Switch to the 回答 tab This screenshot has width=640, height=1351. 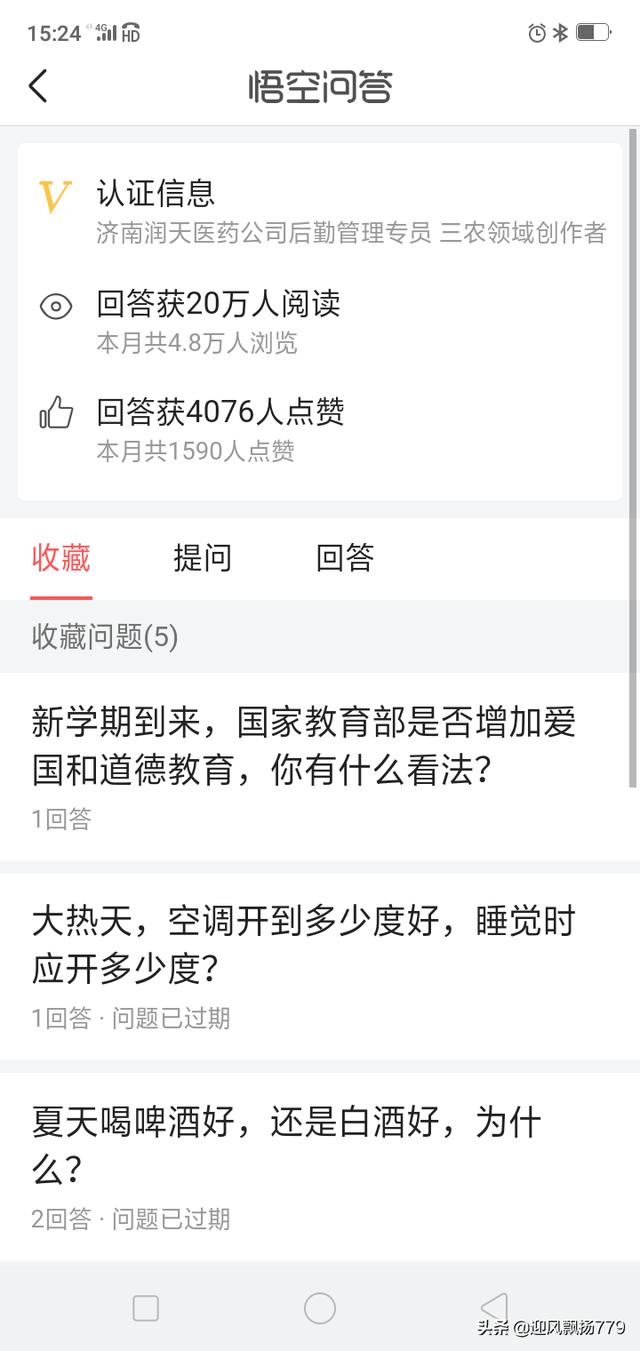click(x=345, y=557)
